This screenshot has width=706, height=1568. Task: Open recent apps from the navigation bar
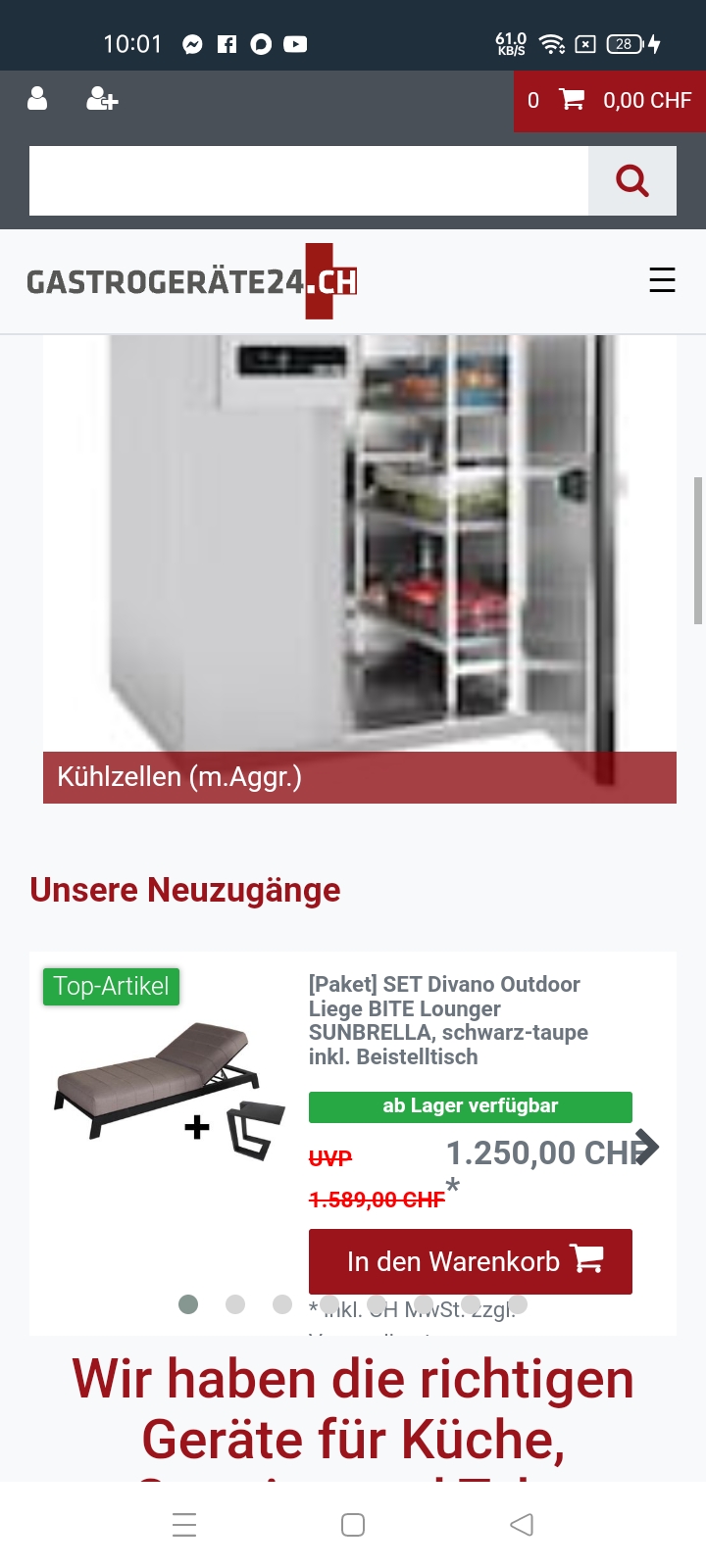tap(184, 1525)
